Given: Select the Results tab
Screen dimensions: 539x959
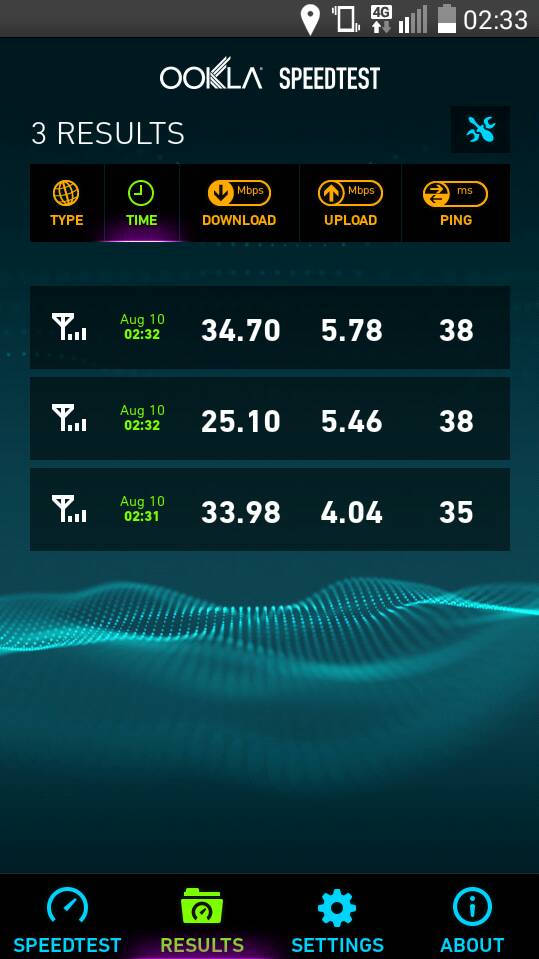Looking at the screenshot, I should coord(202,919).
